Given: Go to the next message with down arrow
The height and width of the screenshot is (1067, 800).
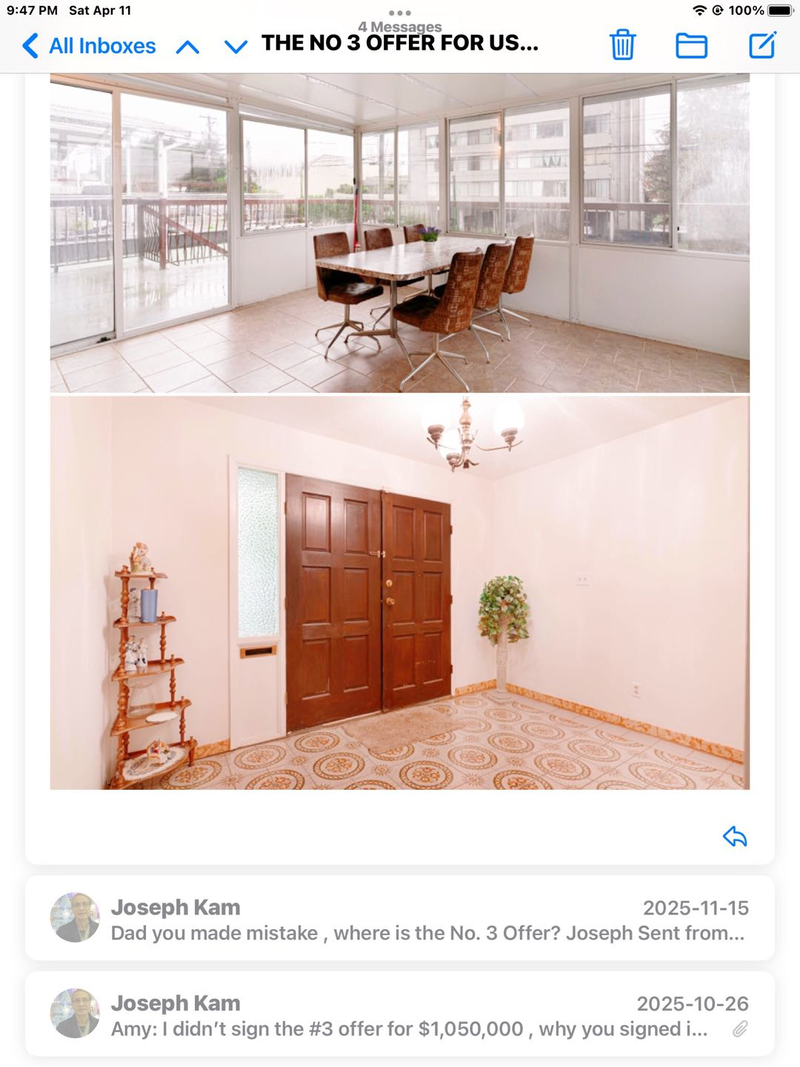Looking at the screenshot, I should [x=236, y=46].
